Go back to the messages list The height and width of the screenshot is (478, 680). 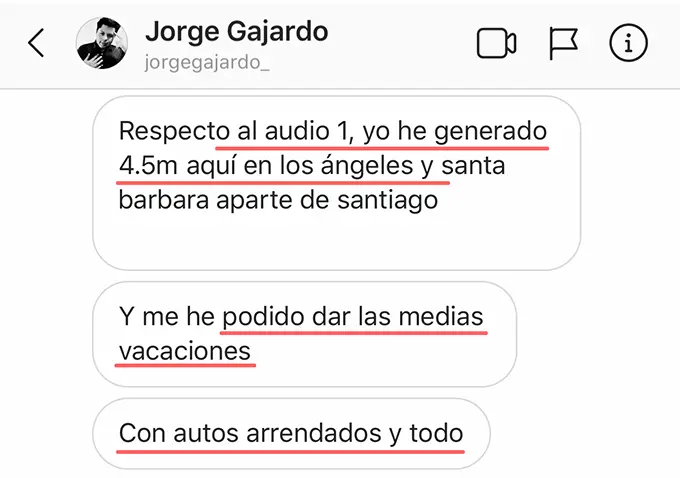37,43
